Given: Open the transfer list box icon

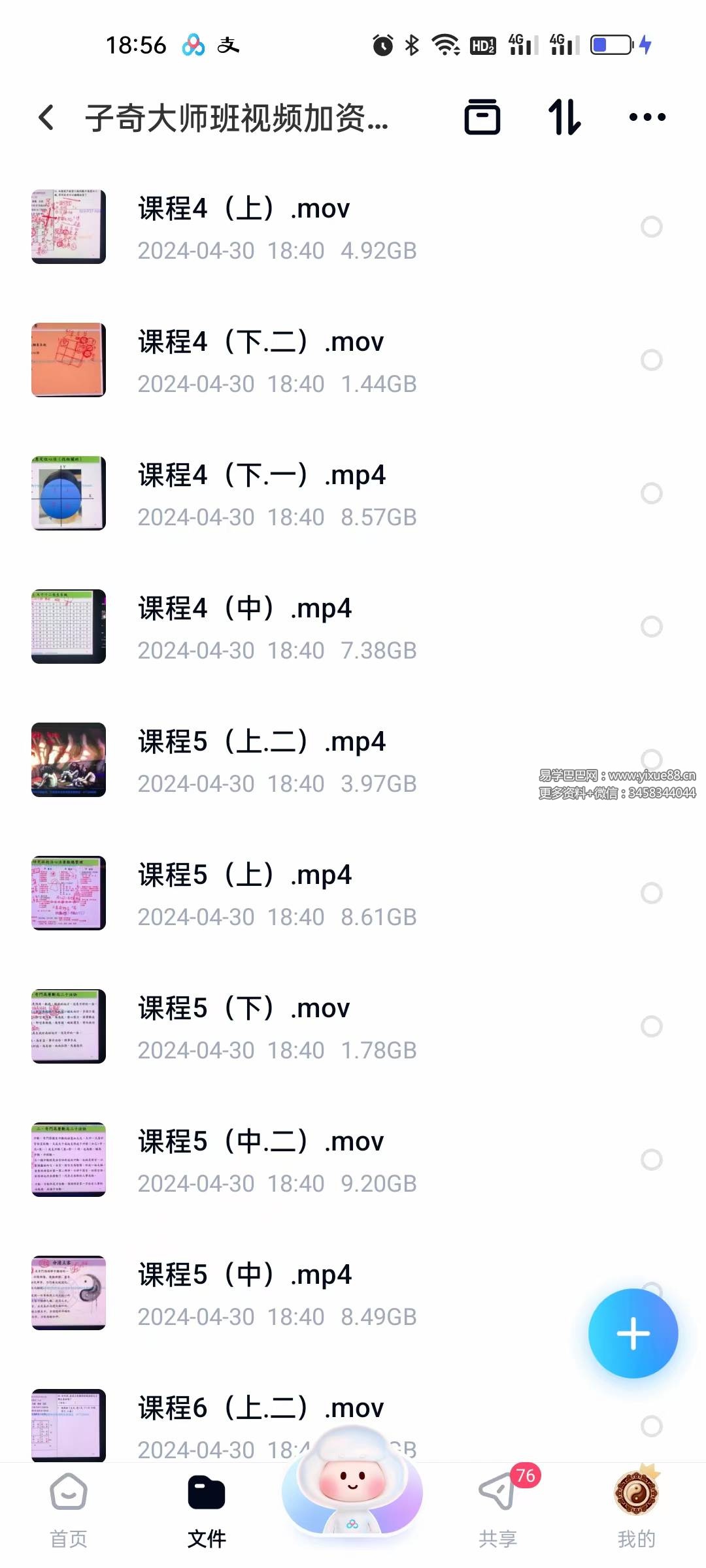Looking at the screenshot, I should tap(482, 118).
